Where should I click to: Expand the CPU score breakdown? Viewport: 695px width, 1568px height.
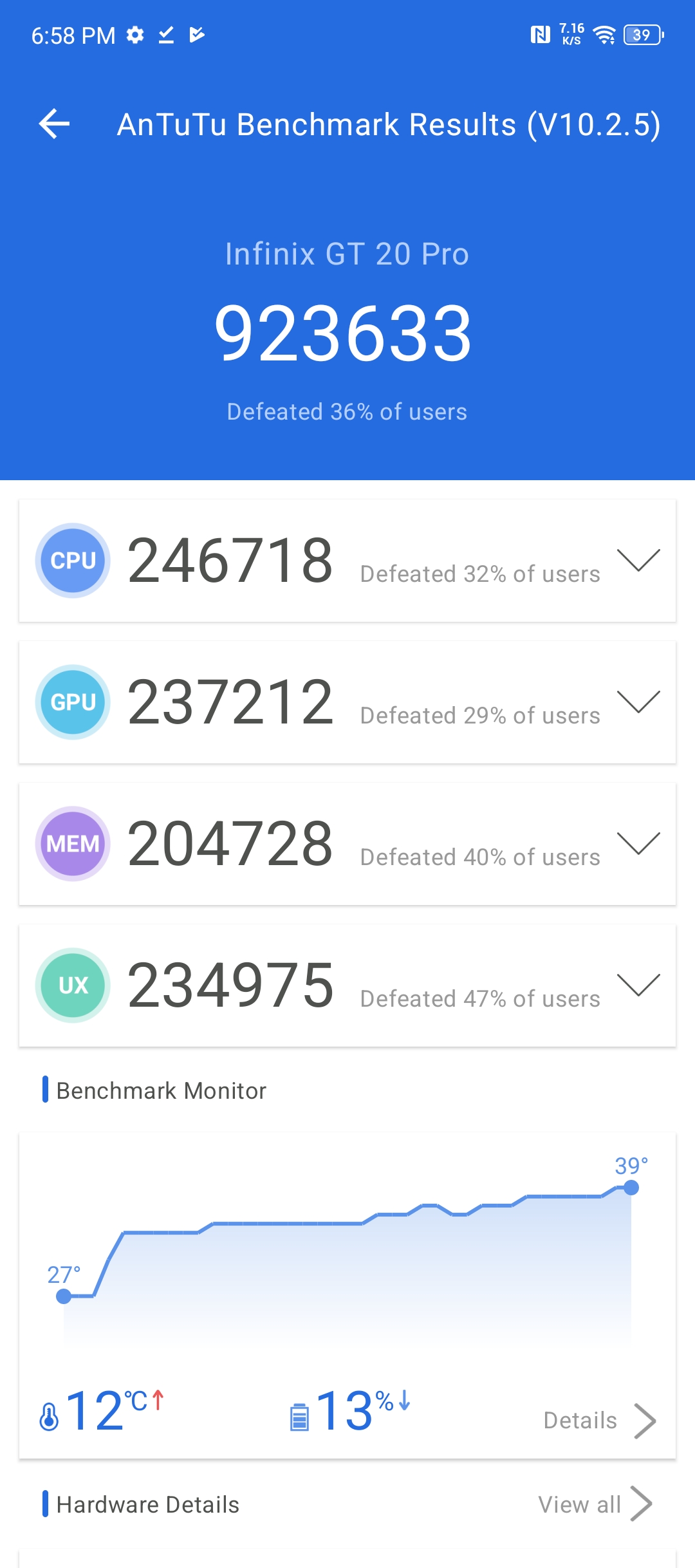tap(638, 560)
